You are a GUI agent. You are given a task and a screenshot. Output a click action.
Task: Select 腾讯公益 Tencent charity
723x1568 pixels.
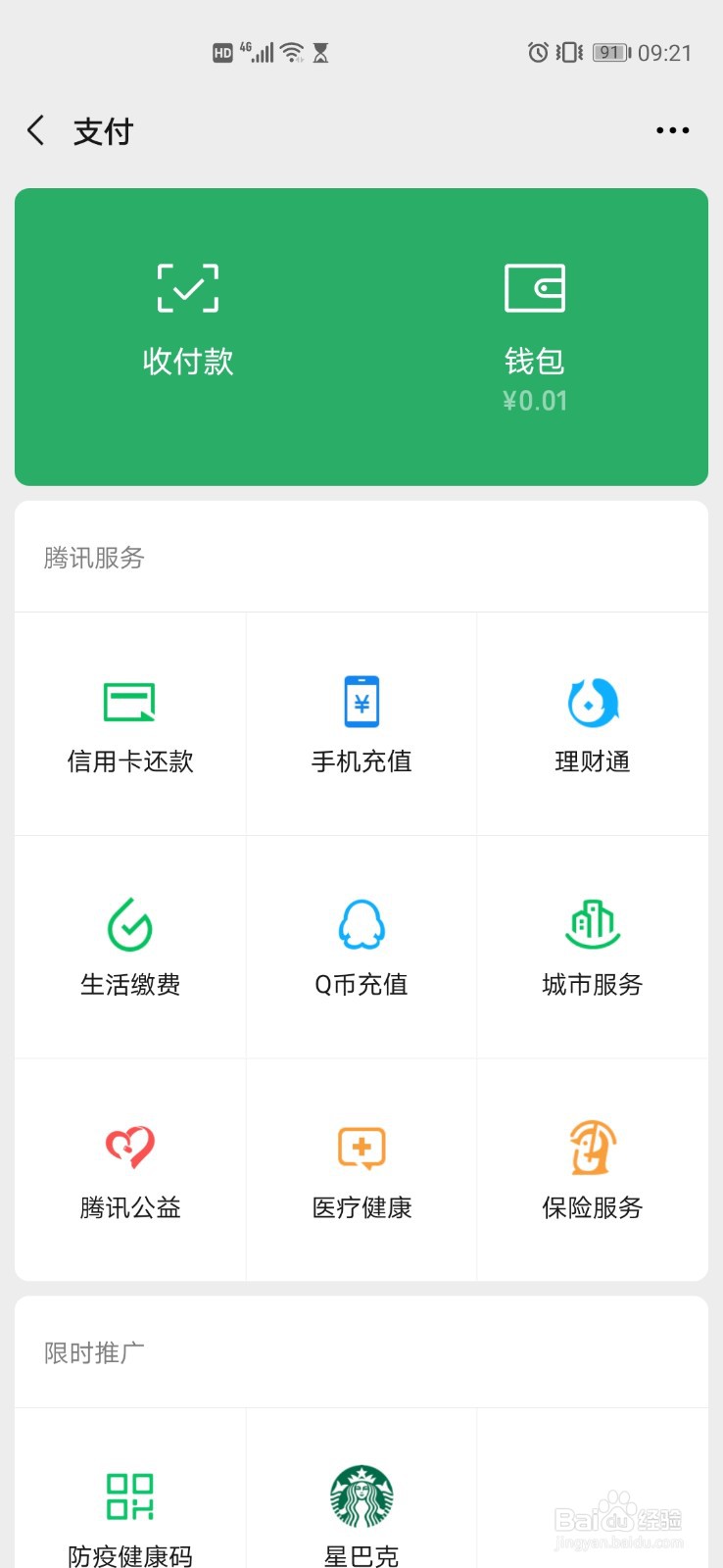pyautogui.click(x=128, y=1171)
